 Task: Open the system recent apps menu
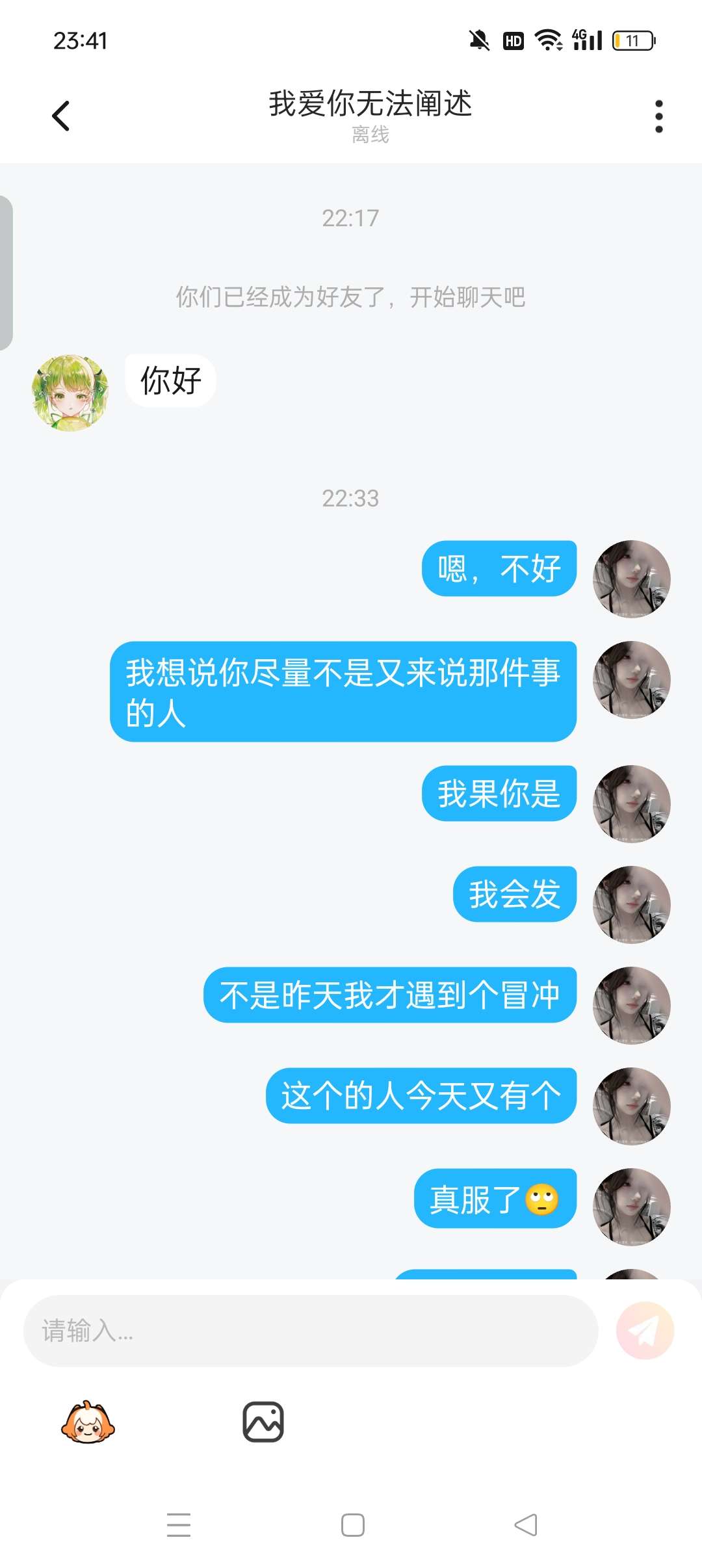179,1525
